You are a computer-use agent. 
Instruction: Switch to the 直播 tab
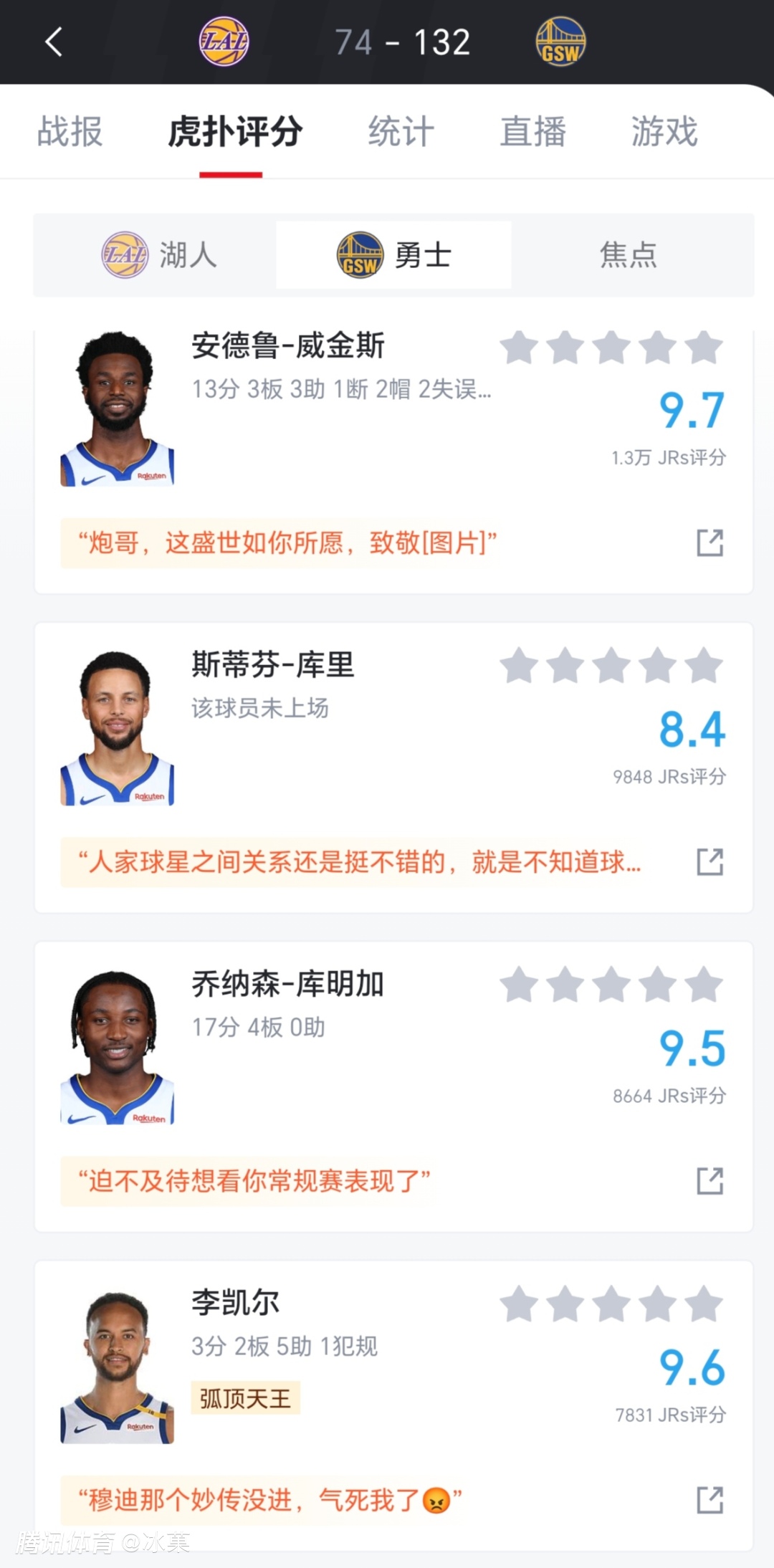pyautogui.click(x=532, y=132)
